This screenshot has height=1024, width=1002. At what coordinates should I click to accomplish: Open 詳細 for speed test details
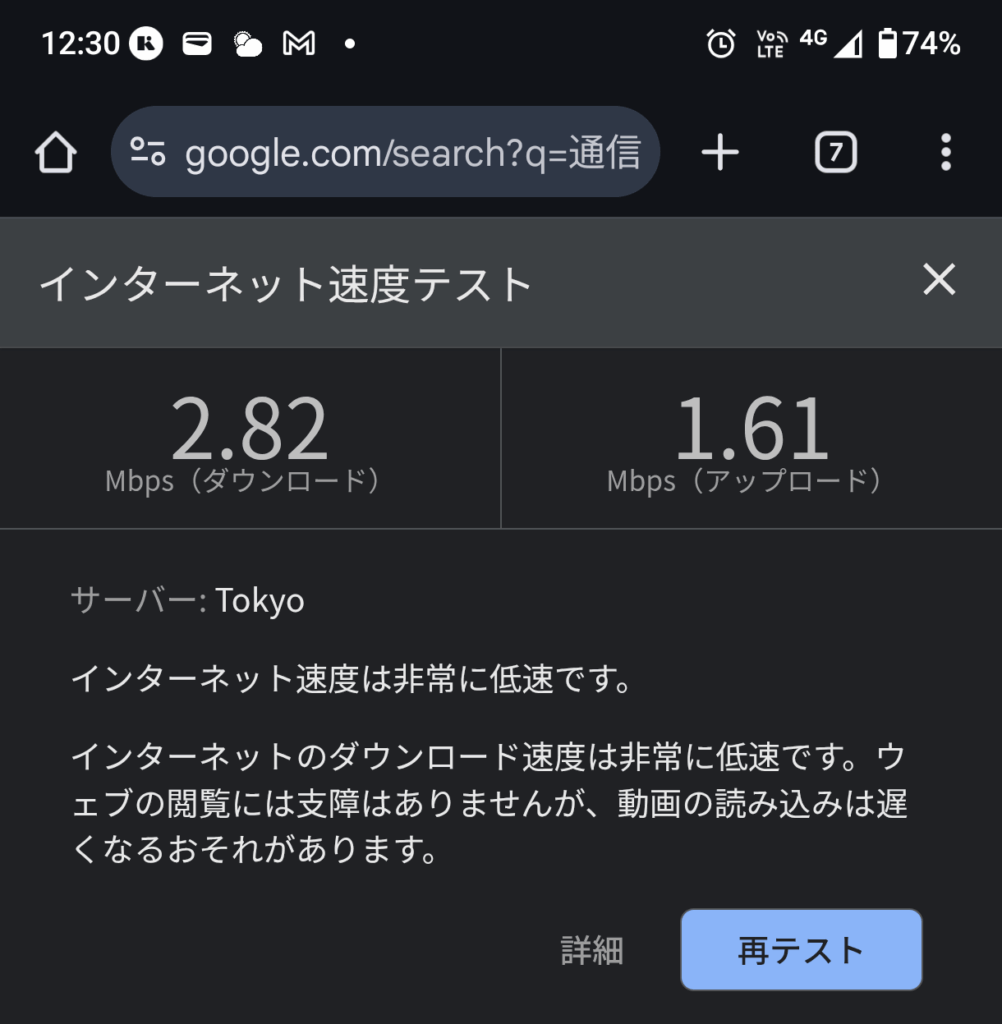click(x=592, y=950)
